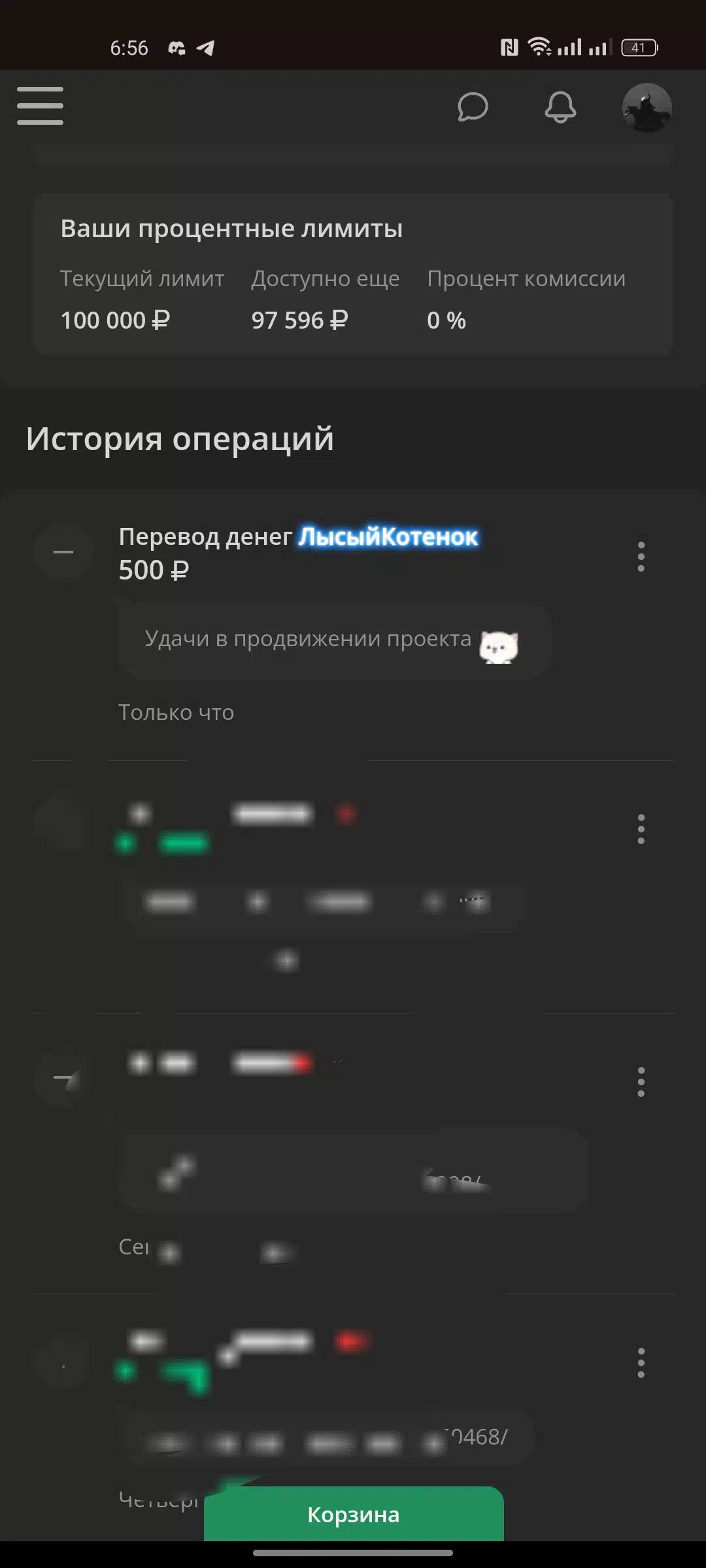Viewport: 706px width, 1568px height.
Task: Open options menu for the 500 ₽ transfer
Action: point(641,557)
